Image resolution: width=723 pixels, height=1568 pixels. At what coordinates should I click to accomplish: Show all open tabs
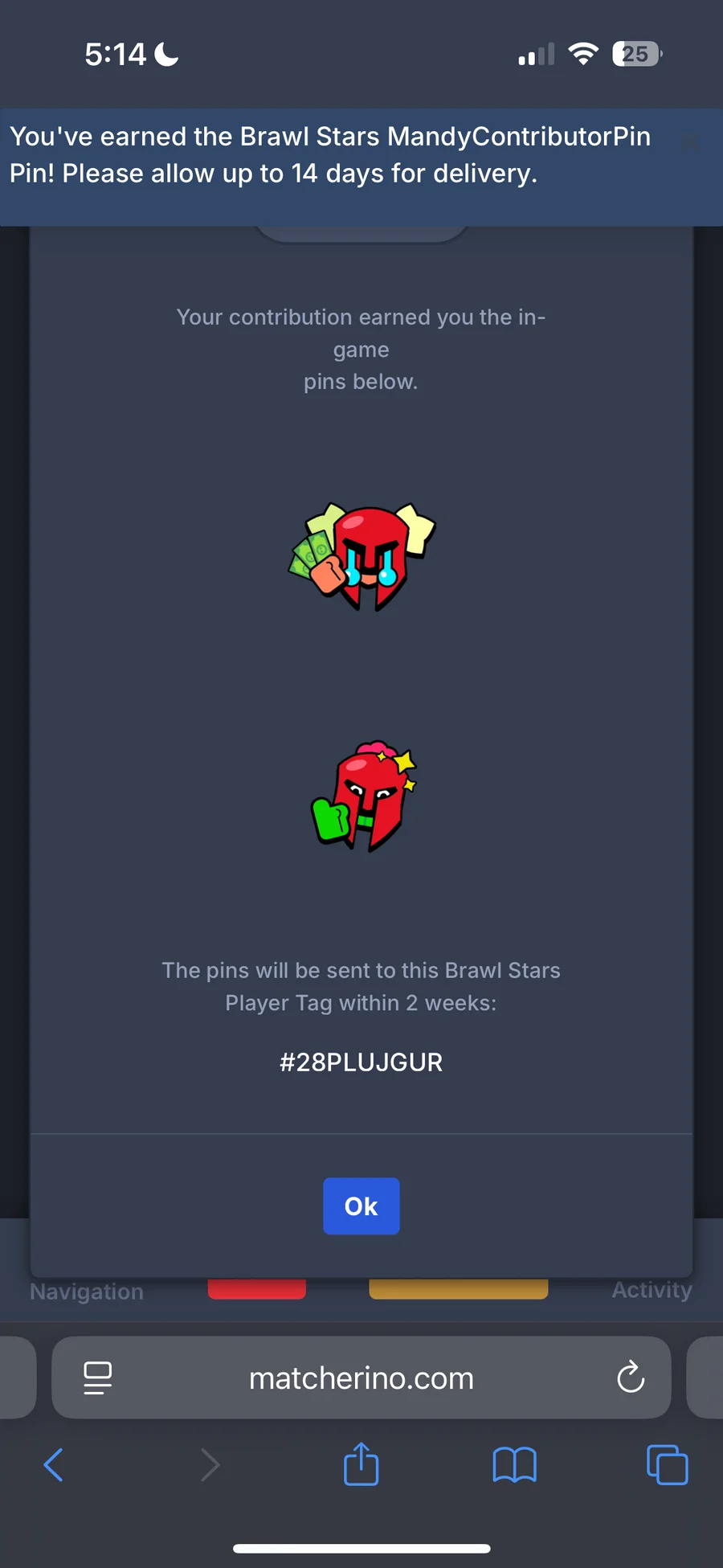click(667, 1464)
